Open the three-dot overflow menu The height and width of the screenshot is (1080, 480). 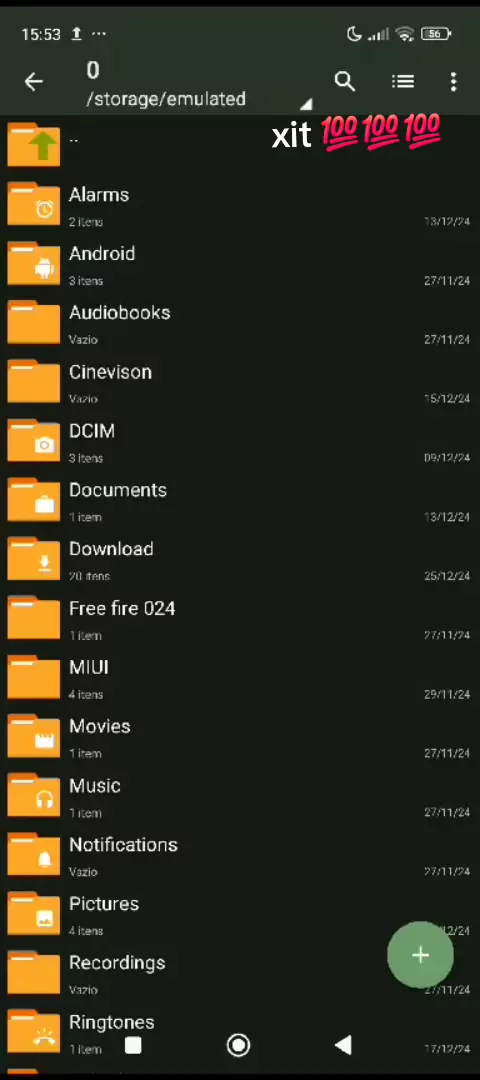pos(453,82)
